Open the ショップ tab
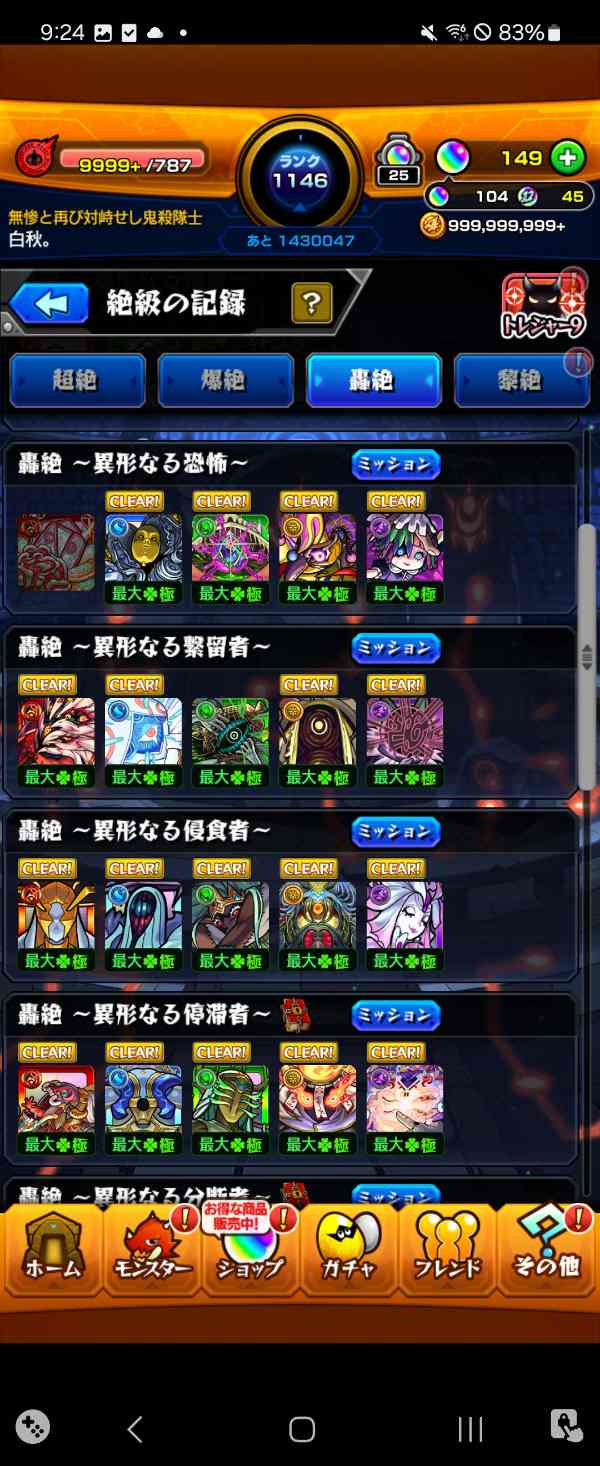Image resolution: width=600 pixels, height=1466 pixels. pyautogui.click(x=250, y=1251)
